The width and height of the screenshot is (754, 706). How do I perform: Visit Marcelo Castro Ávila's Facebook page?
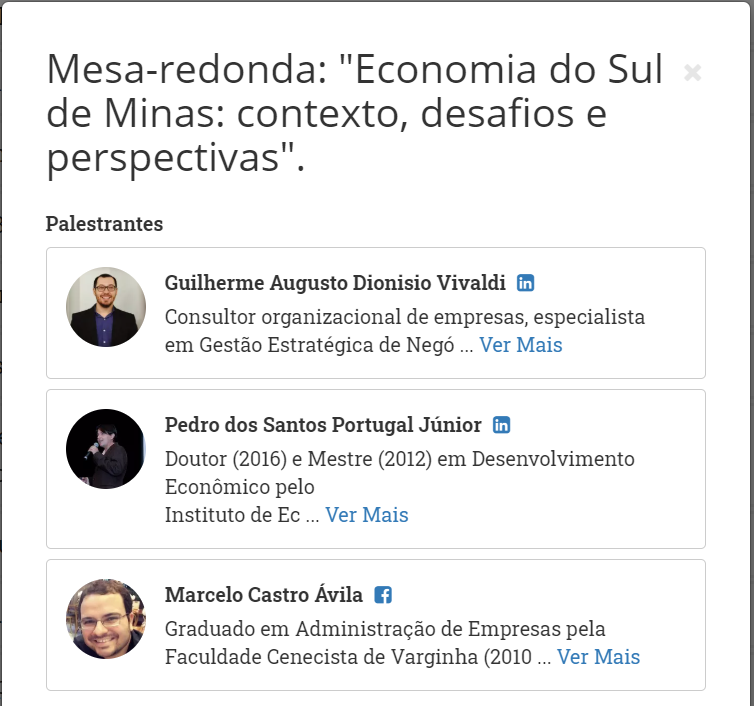point(383,595)
